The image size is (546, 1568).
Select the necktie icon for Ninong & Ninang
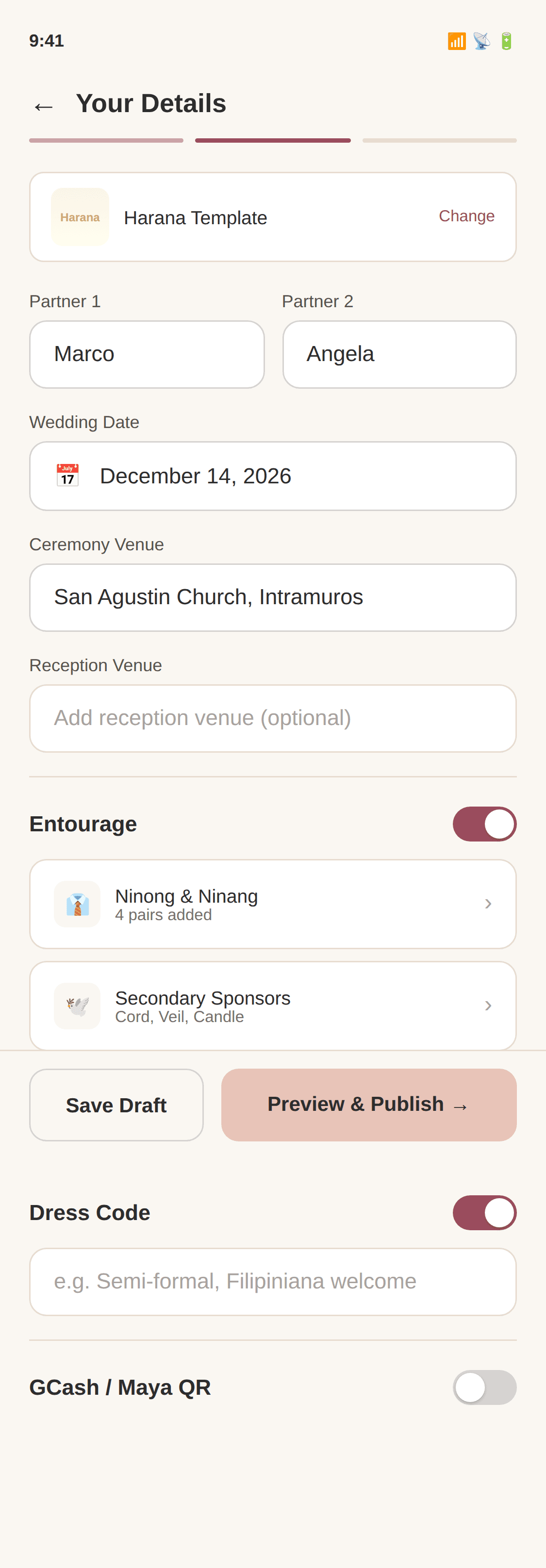77,903
